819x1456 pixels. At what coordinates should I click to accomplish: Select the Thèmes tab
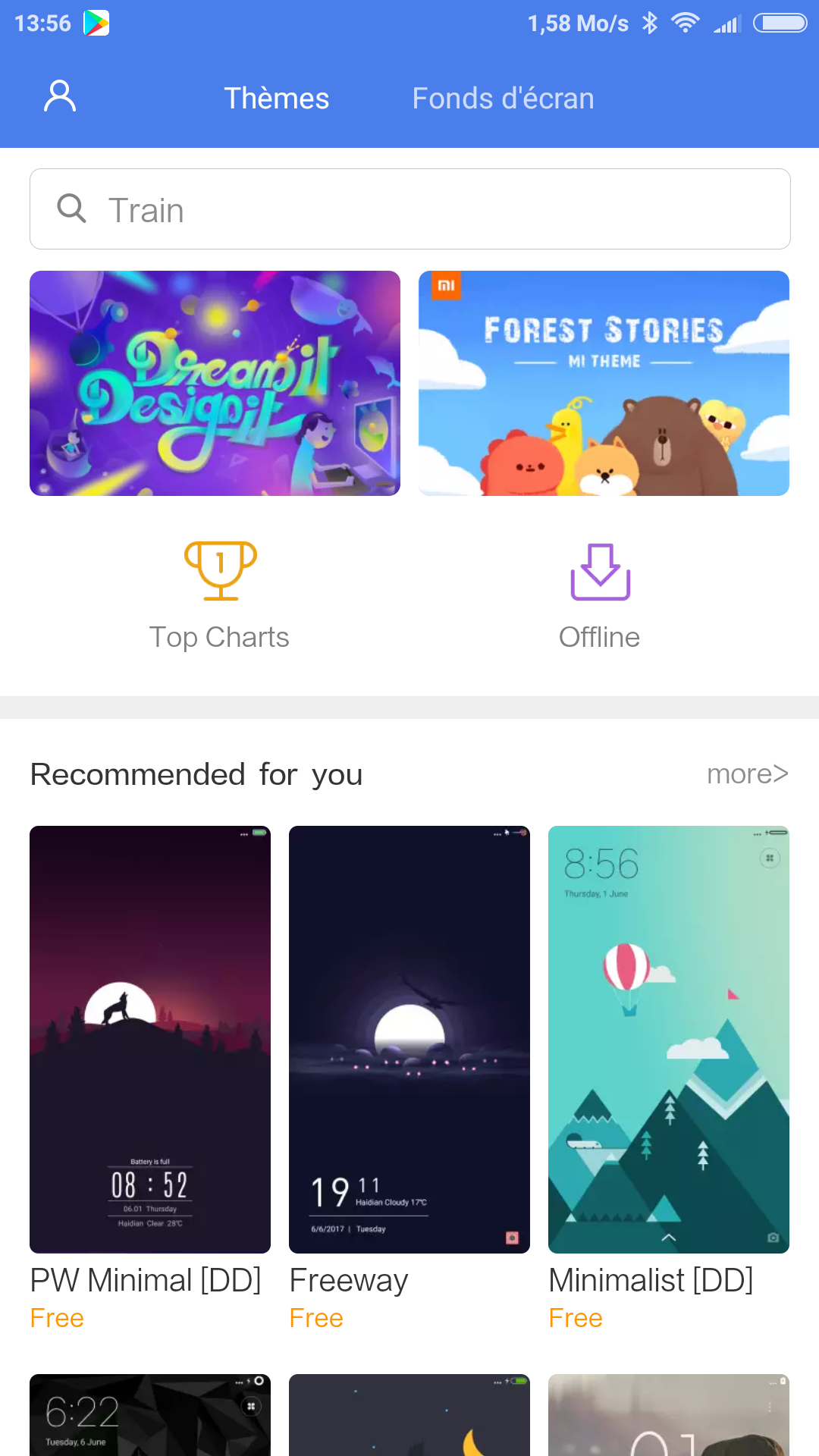(x=276, y=99)
